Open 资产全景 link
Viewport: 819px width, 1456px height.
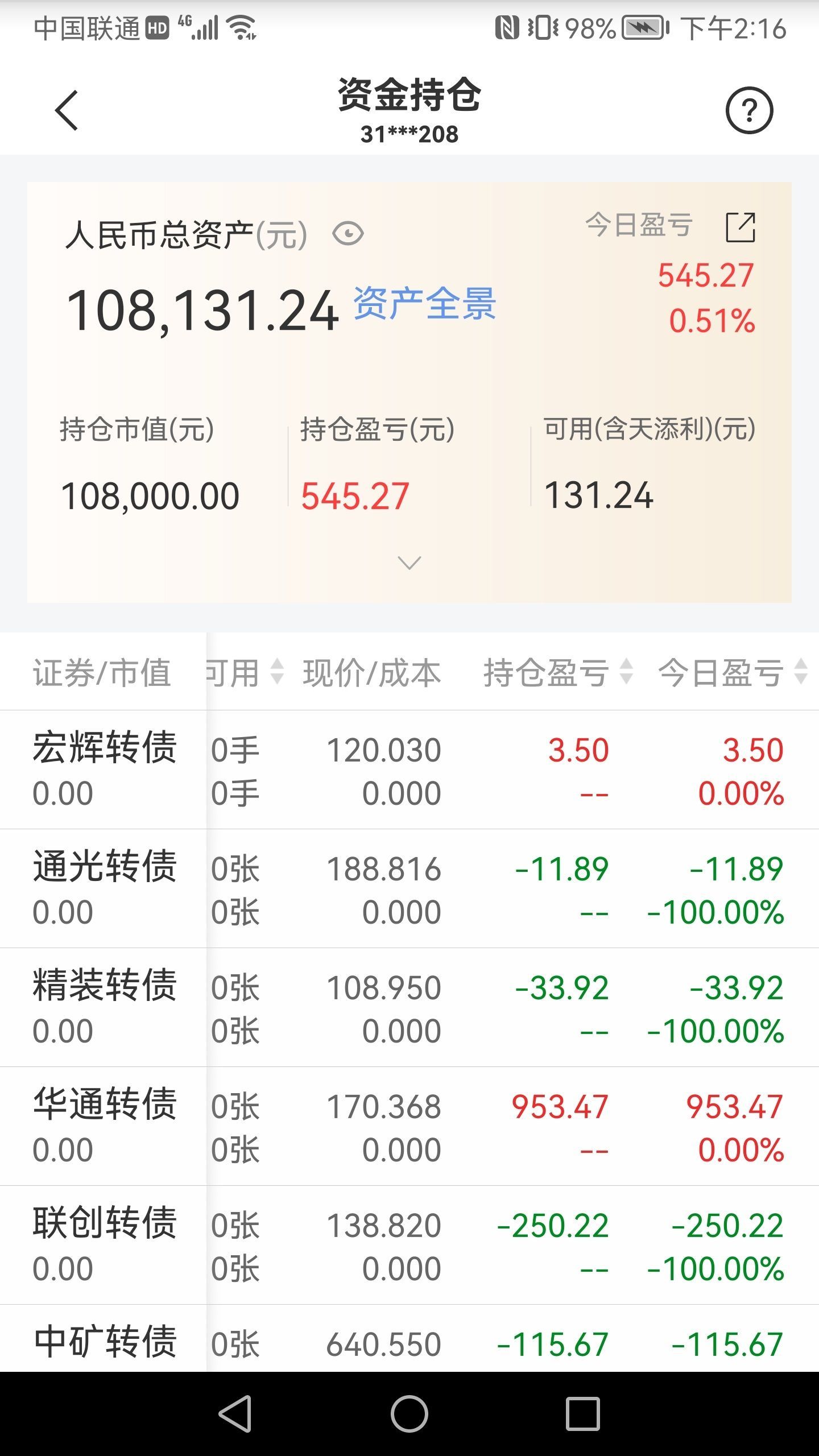[425, 303]
